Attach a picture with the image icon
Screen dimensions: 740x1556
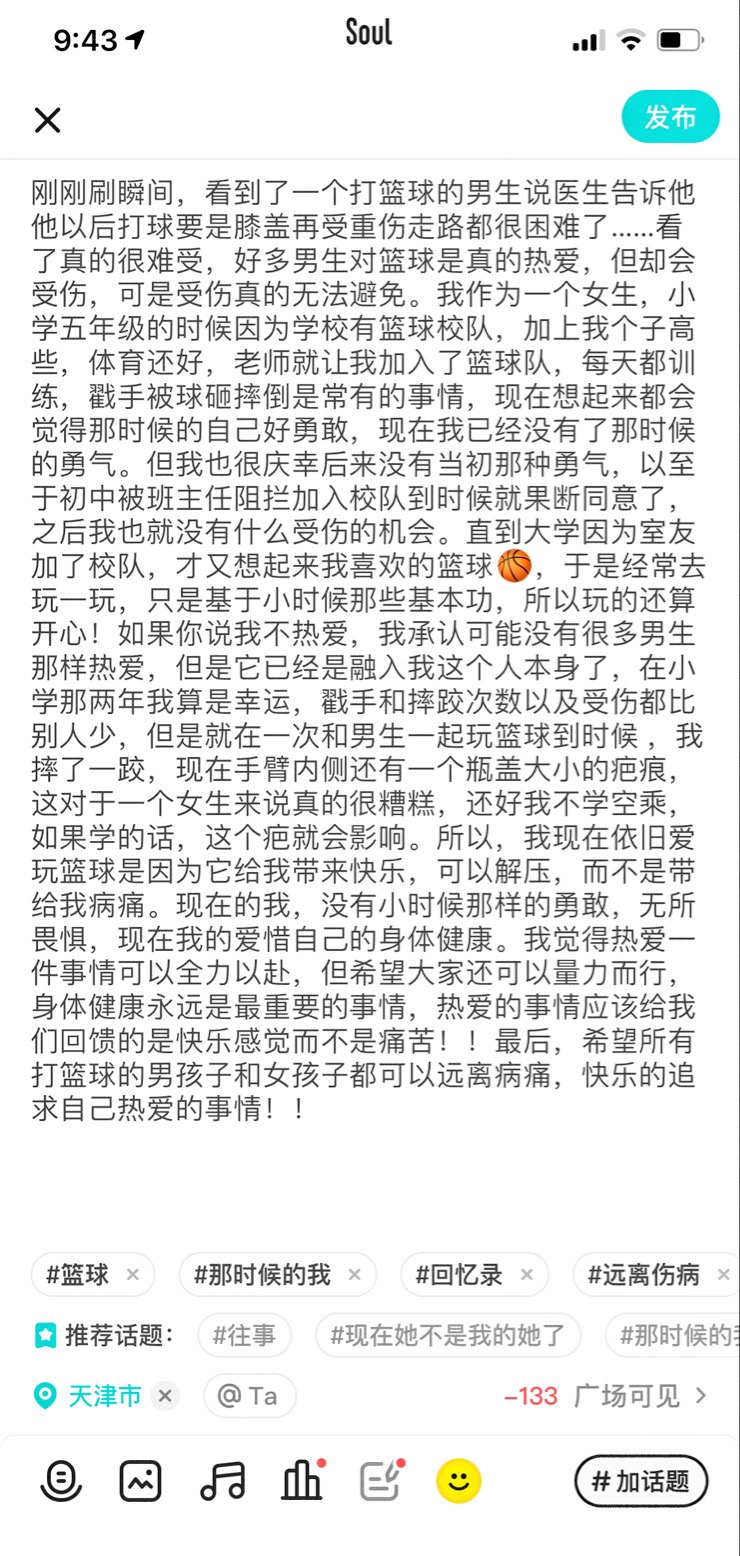(x=140, y=1480)
